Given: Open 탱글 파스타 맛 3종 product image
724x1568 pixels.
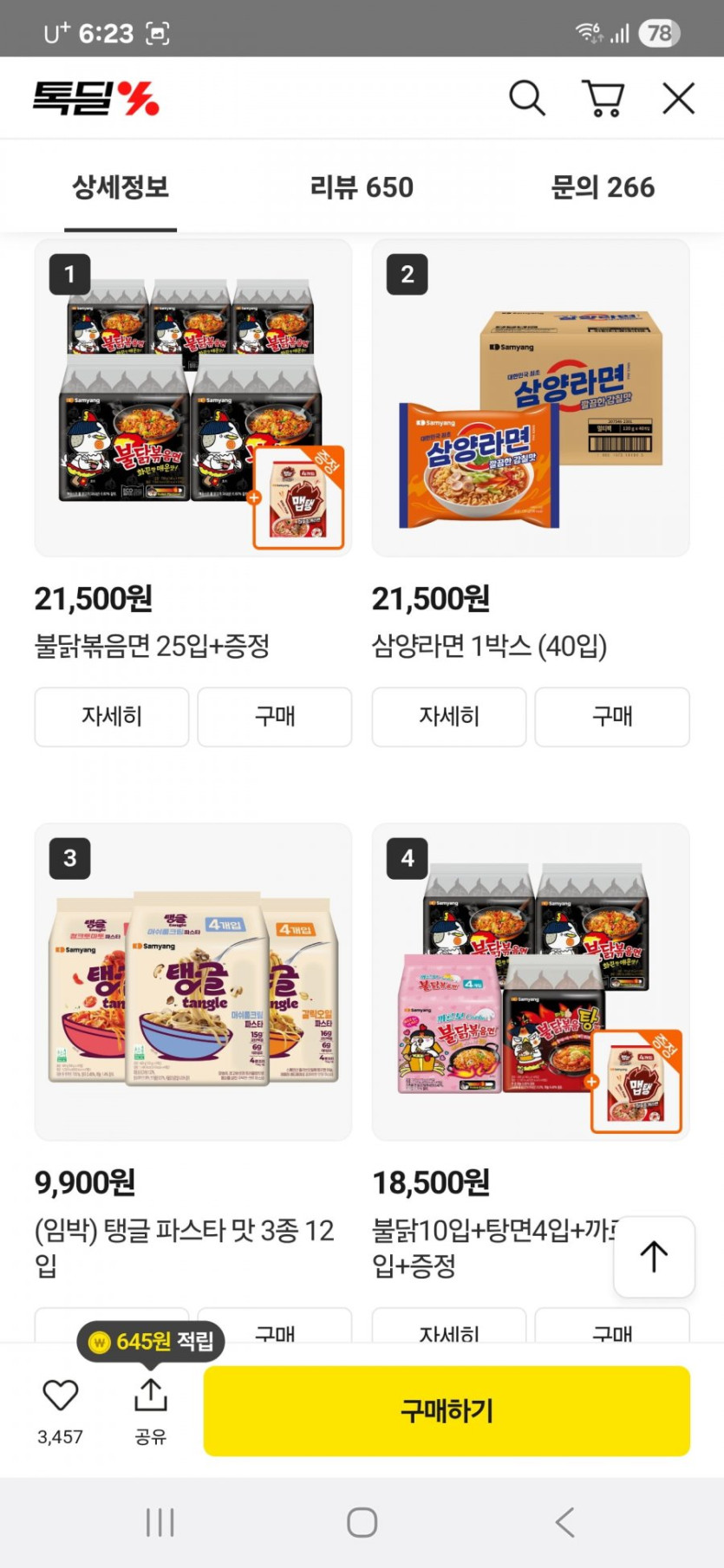Looking at the screenshot, I should click(193, 982).
